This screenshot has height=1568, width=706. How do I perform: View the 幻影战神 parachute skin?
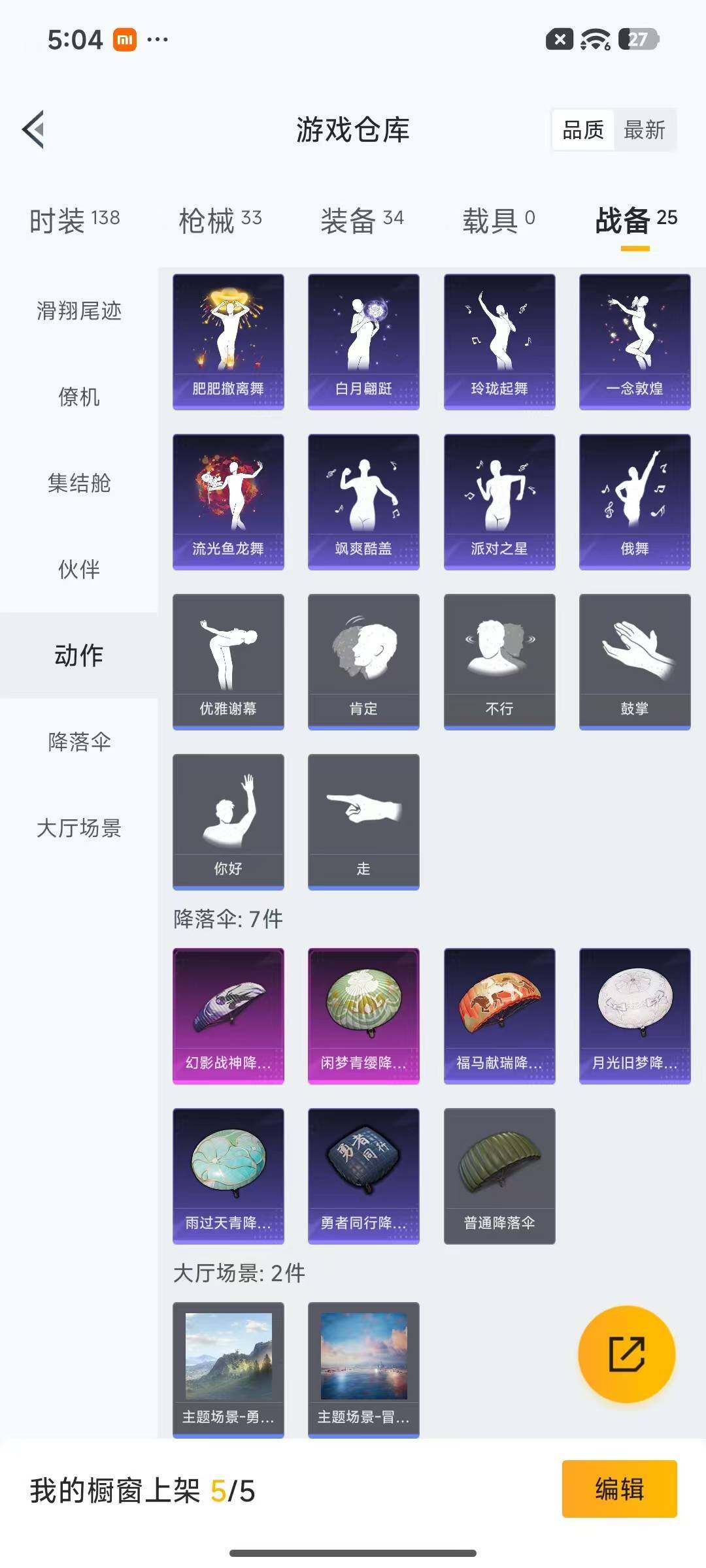228,1016
